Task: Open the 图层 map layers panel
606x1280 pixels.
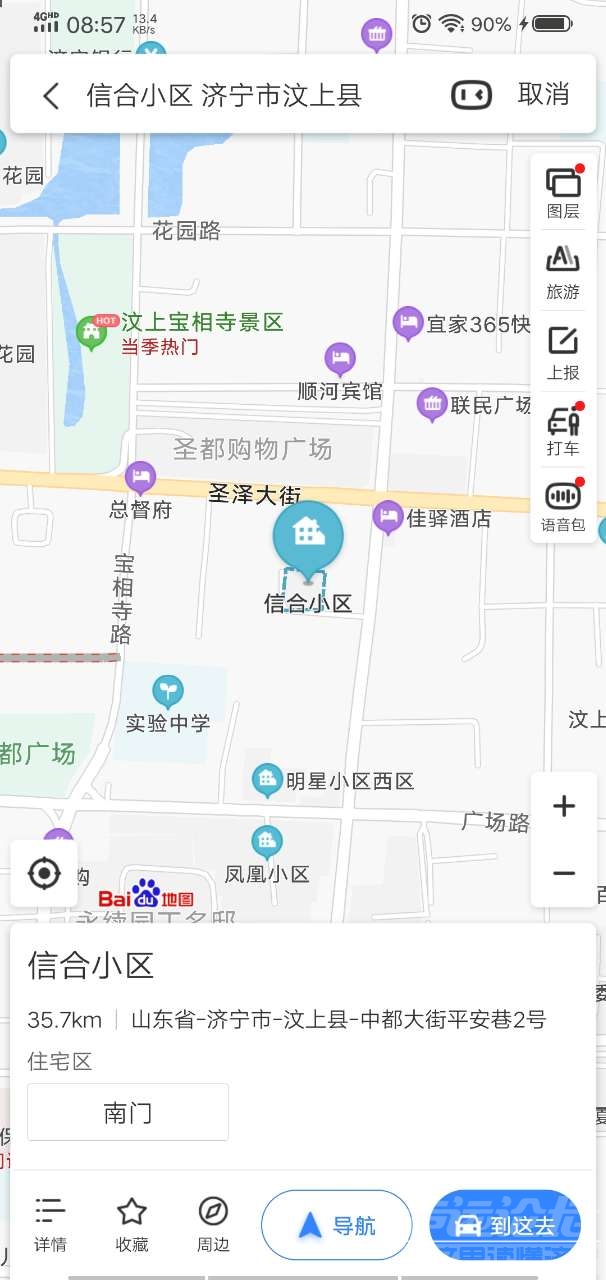Action: click(563, 194)
